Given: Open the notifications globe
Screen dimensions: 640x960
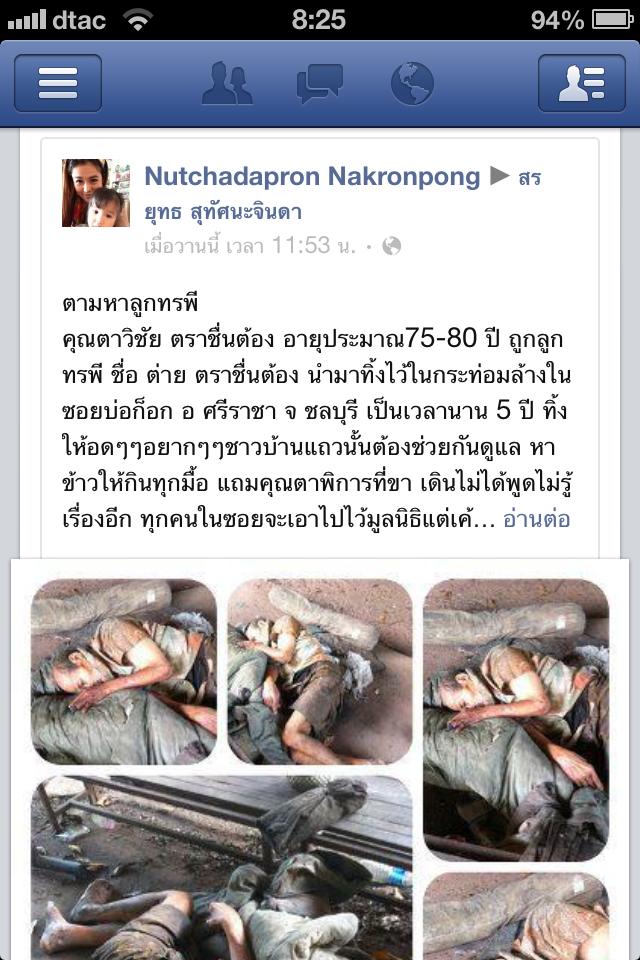Looking at the screenshot, I should [x=412, y=83].
